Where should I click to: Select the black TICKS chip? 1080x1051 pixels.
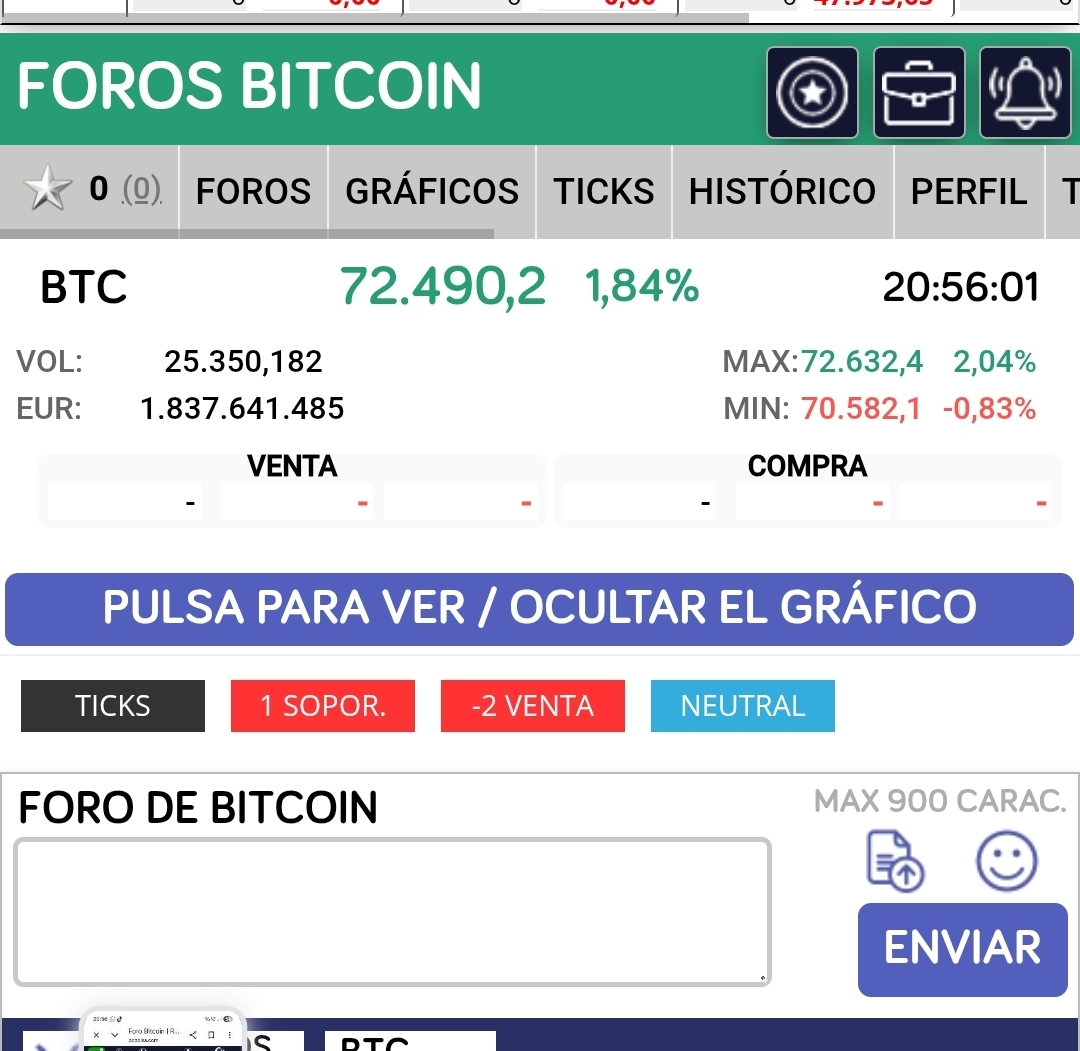[x=113, y=706]
